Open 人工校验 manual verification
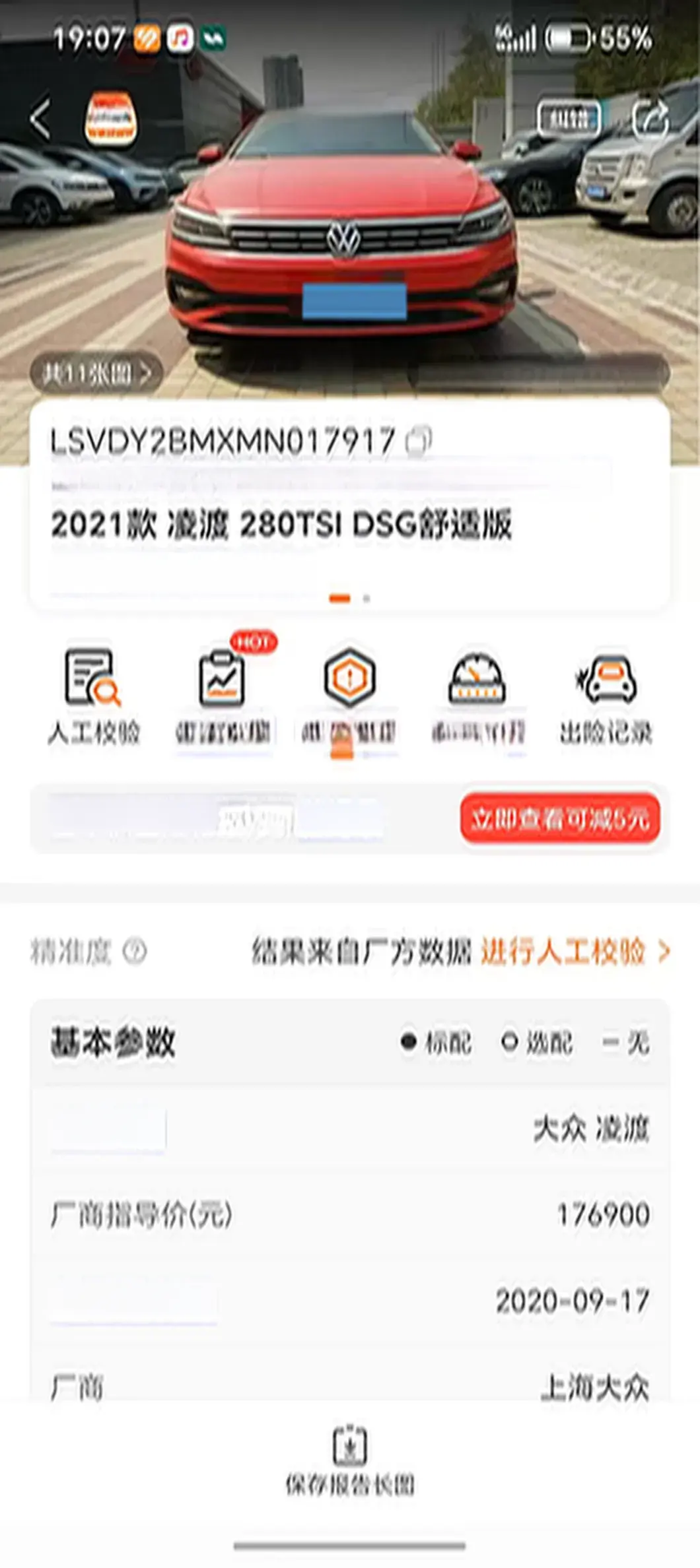This screenshot has height=1568, width=700. click(x=93, y=696)
